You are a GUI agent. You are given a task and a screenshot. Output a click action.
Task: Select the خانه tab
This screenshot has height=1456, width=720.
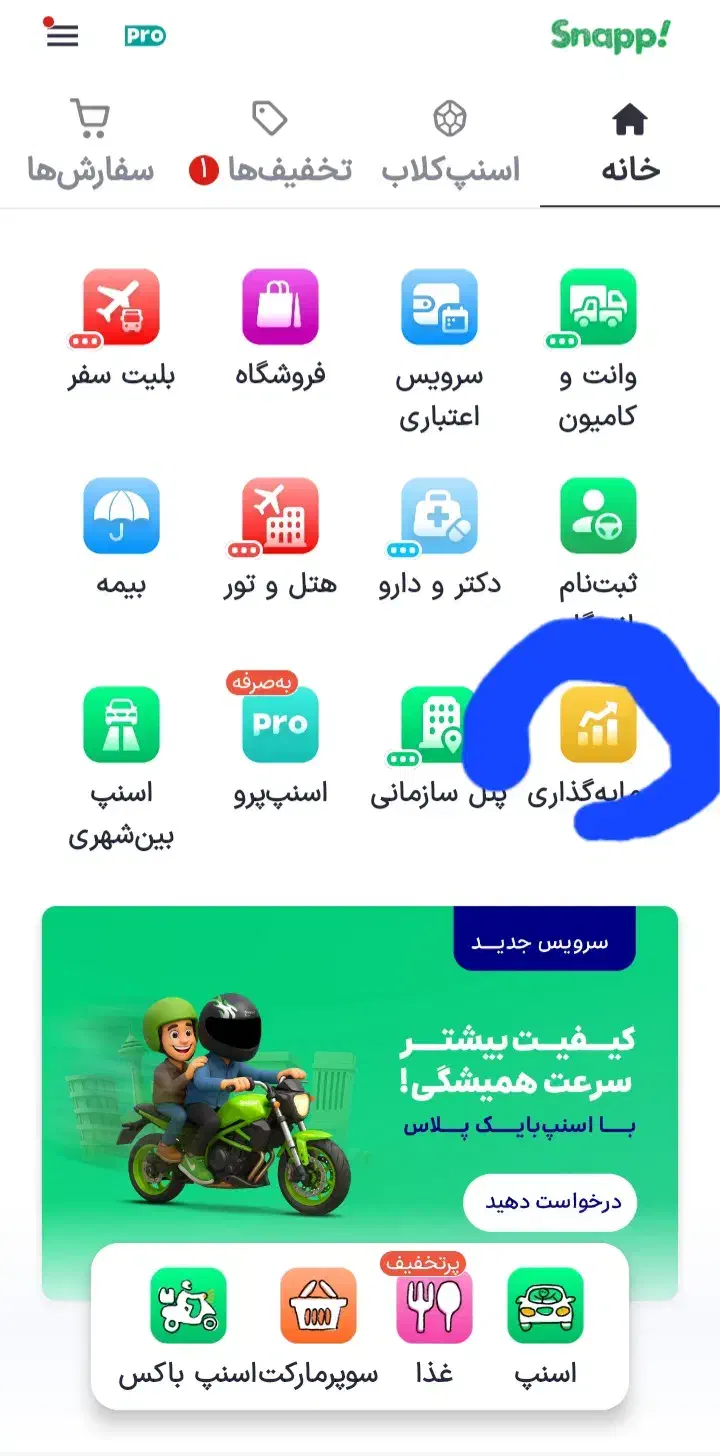[x=630, y=143]
